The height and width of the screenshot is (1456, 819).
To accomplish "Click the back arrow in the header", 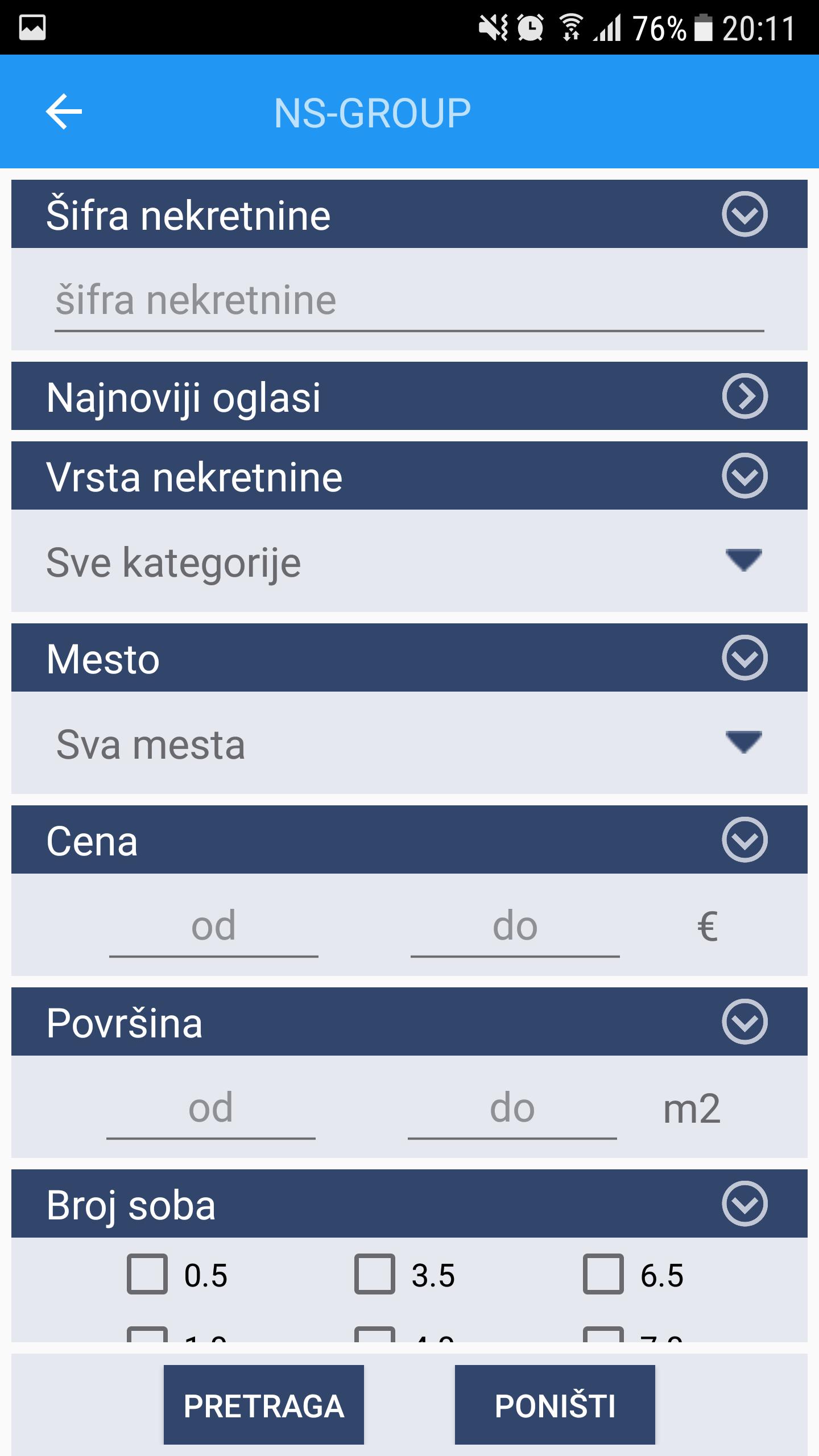I will pyautogui.click(x=63, y=110).
